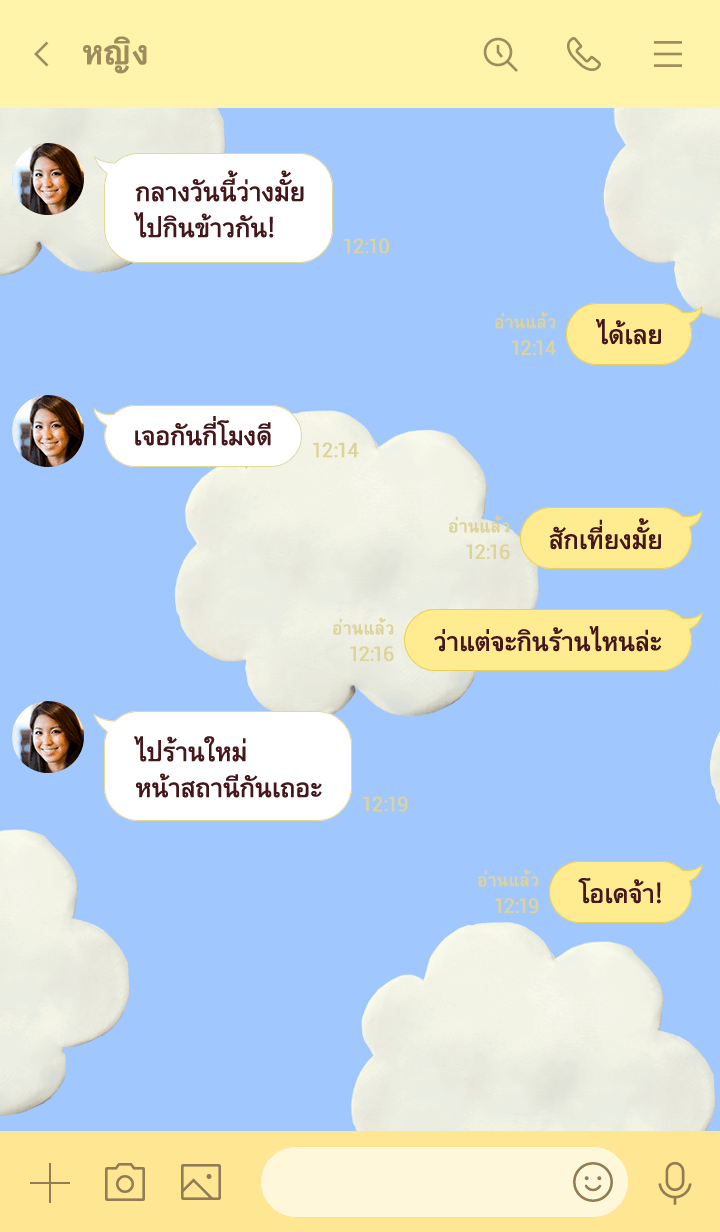The width and height of the screenshot is (720, 1232).
Task: Open the photo gallery picker
Action: coord(201,1183)
